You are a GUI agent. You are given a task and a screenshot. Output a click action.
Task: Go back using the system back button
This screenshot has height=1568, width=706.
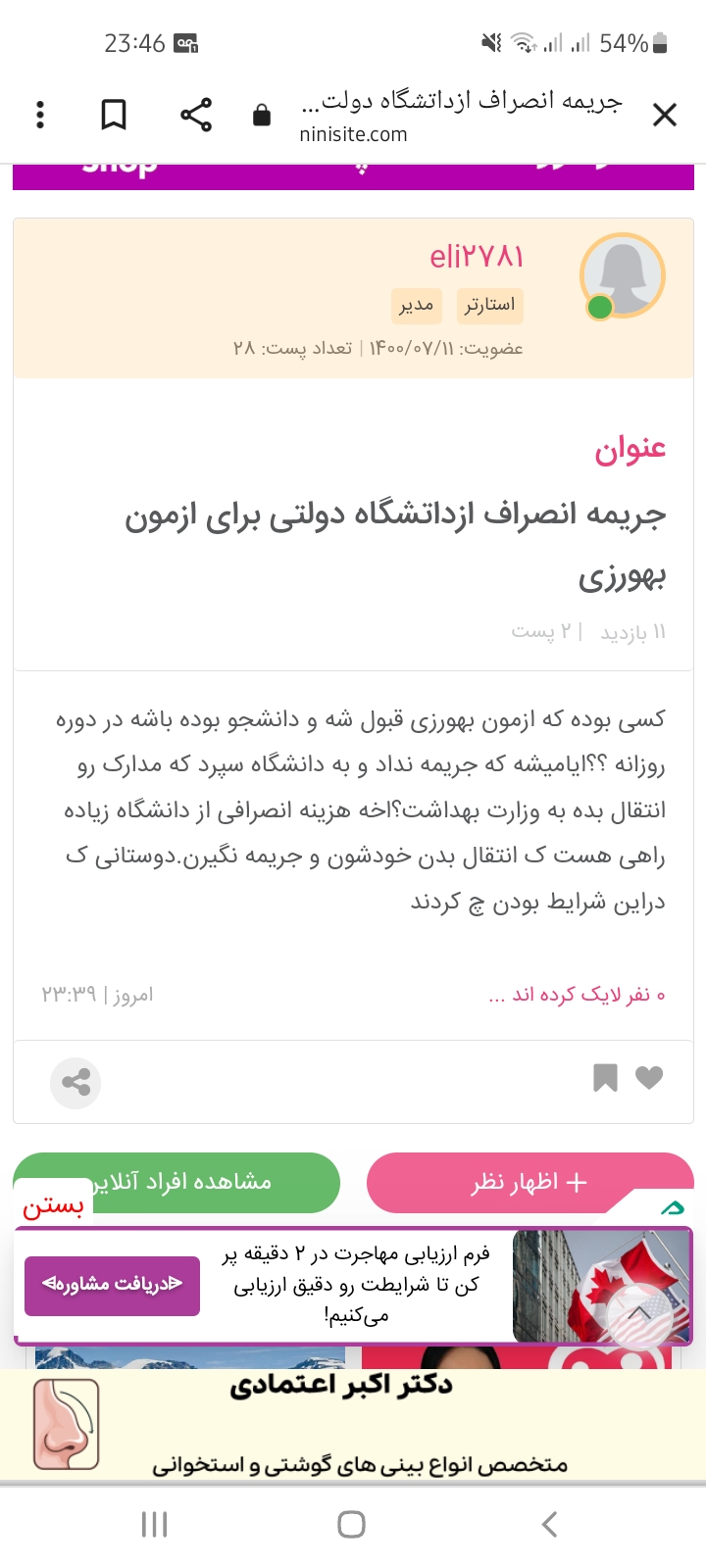[x=550, y=1524]
